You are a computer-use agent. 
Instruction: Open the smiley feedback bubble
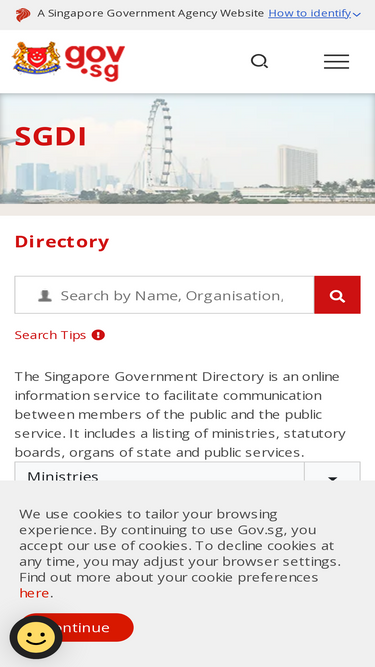pos(36,637)
